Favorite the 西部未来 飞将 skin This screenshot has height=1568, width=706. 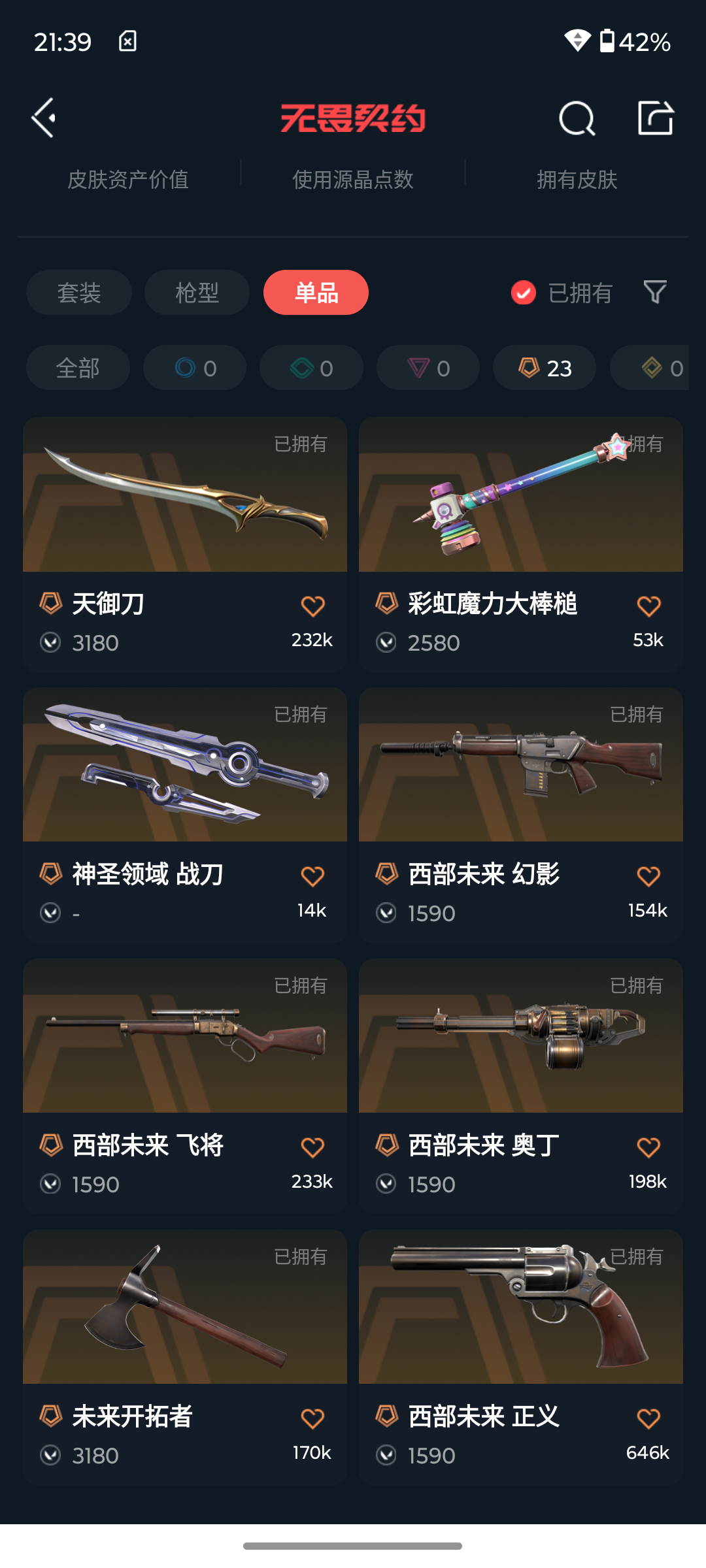click(x=312, y=1147)
